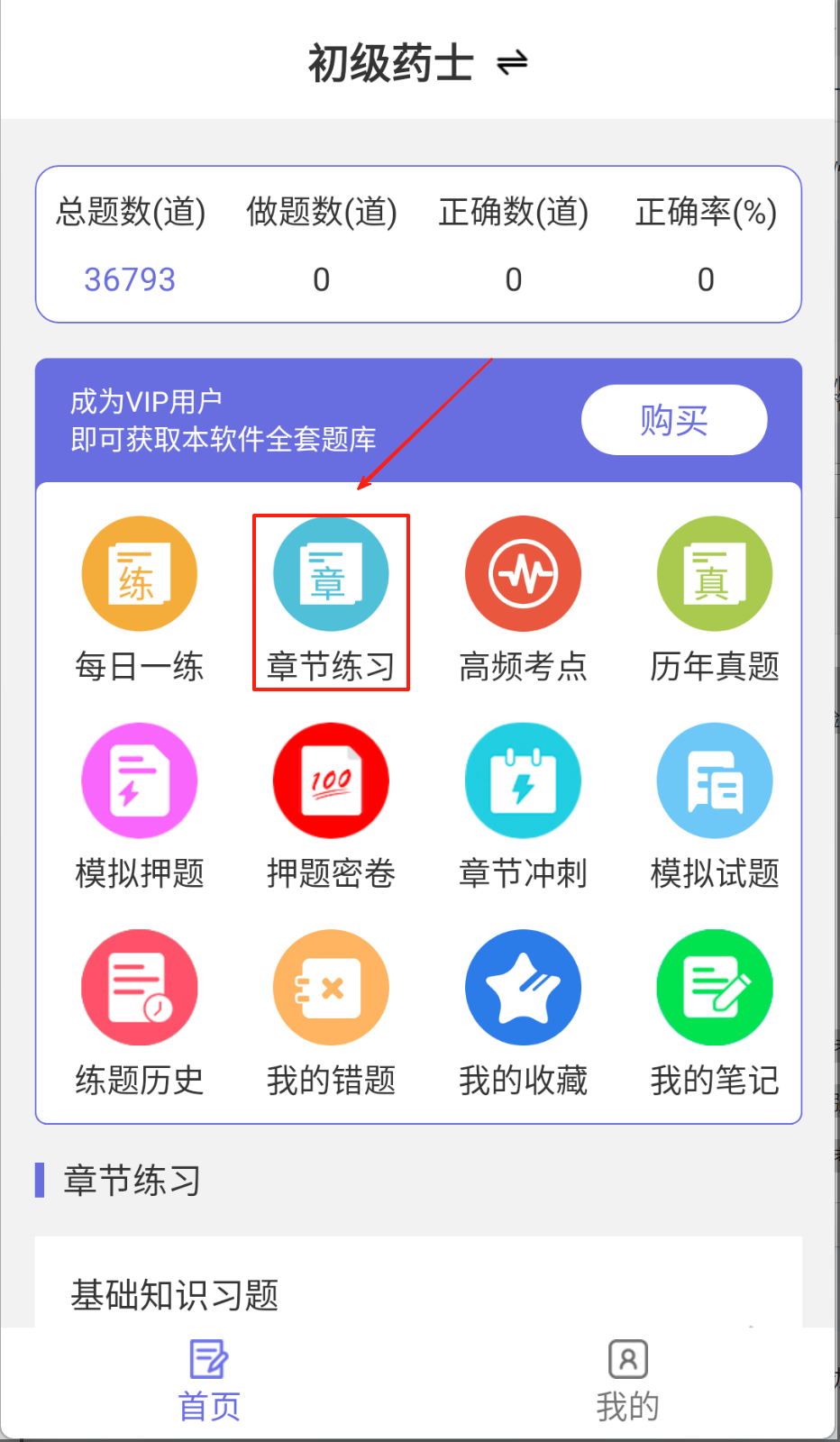The height and width of the screenshot is (1442, 840).
Task: Tap the 购买 button for VIP
Action: (674, 420)
